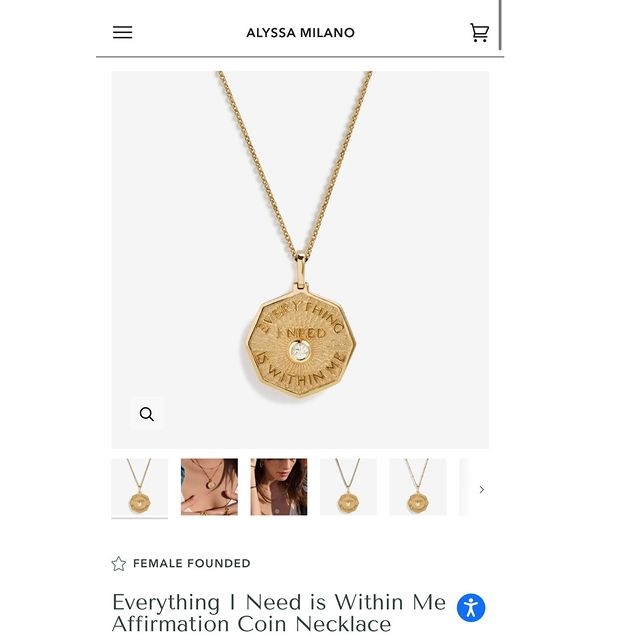Go to the Alyssa Milano homepage

point(300,32)
